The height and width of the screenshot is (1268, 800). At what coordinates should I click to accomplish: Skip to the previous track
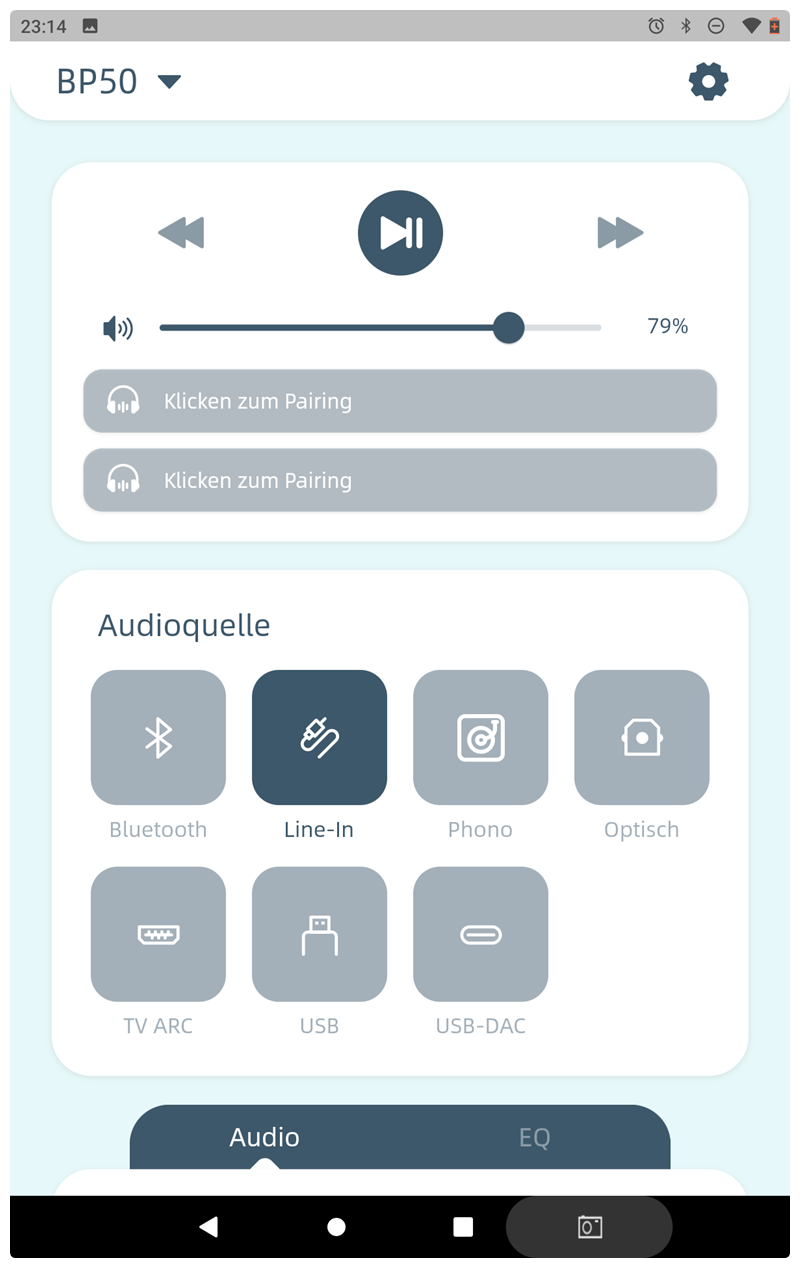coord(181,232)
